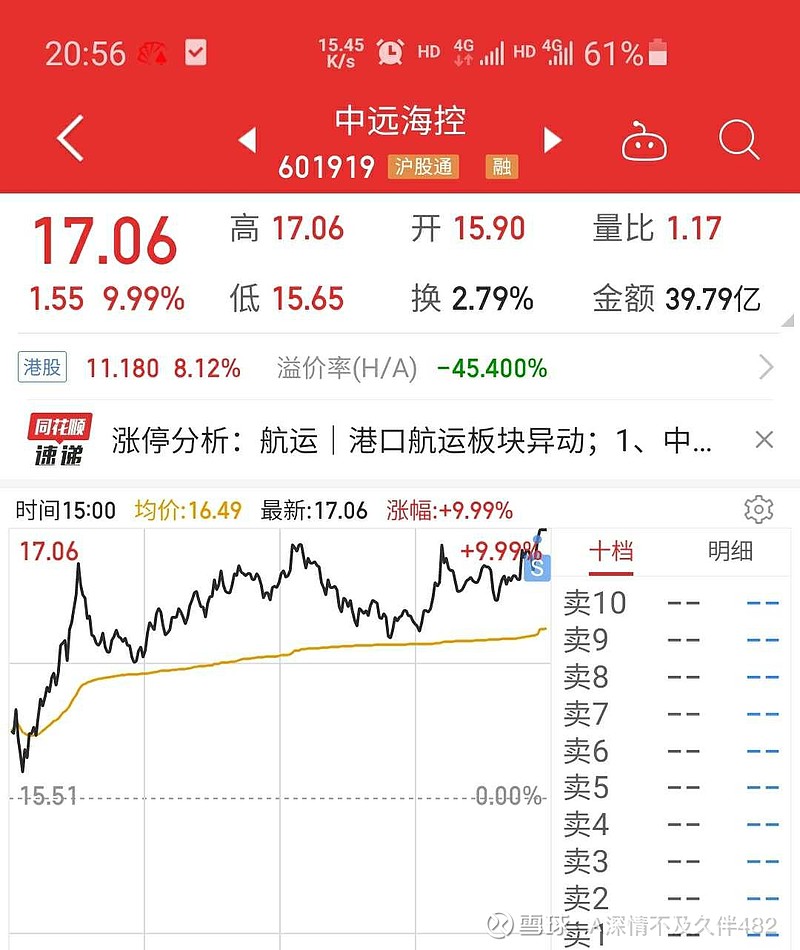Viewport: 800px width, 950px height.
Task: Click the red envelope icon in status bar
Action: [152, 52]
